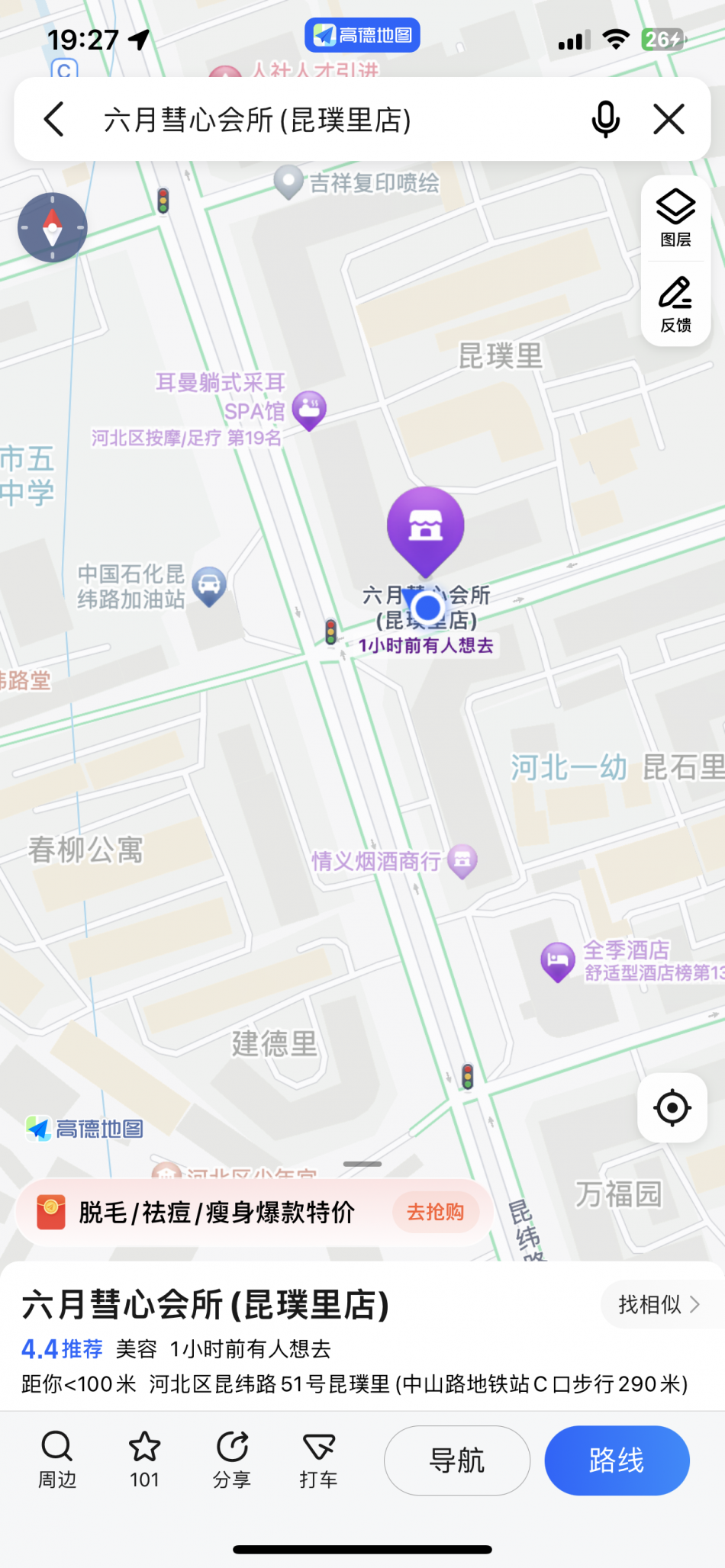Hail a ride with 打车

[x=318, y=1460]
